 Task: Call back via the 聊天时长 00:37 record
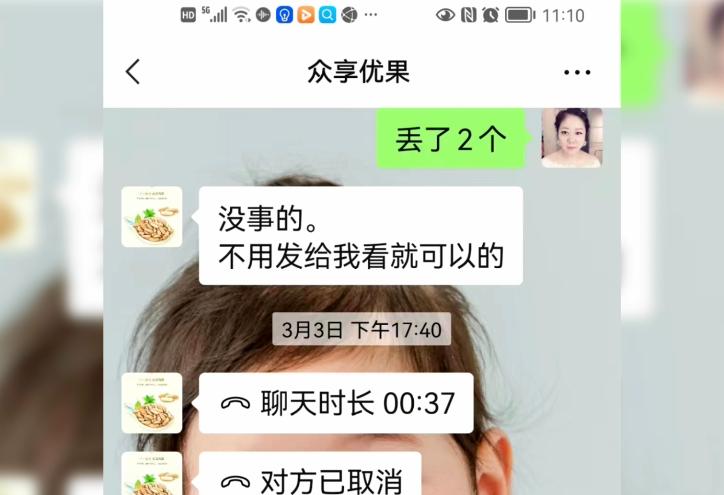coord(336,404)
